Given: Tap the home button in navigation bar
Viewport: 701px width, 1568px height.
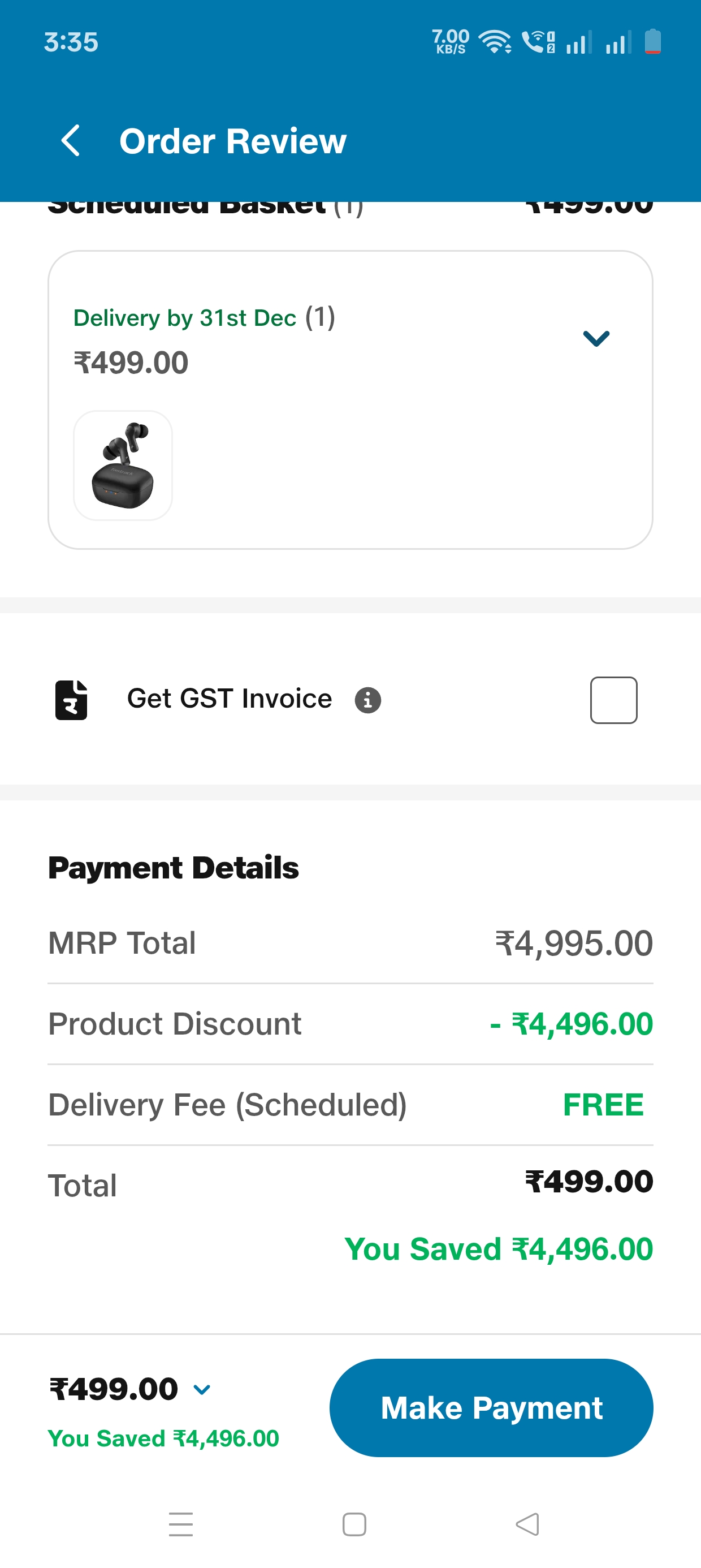Looking at the screenshot, I should pos(353,1525).
